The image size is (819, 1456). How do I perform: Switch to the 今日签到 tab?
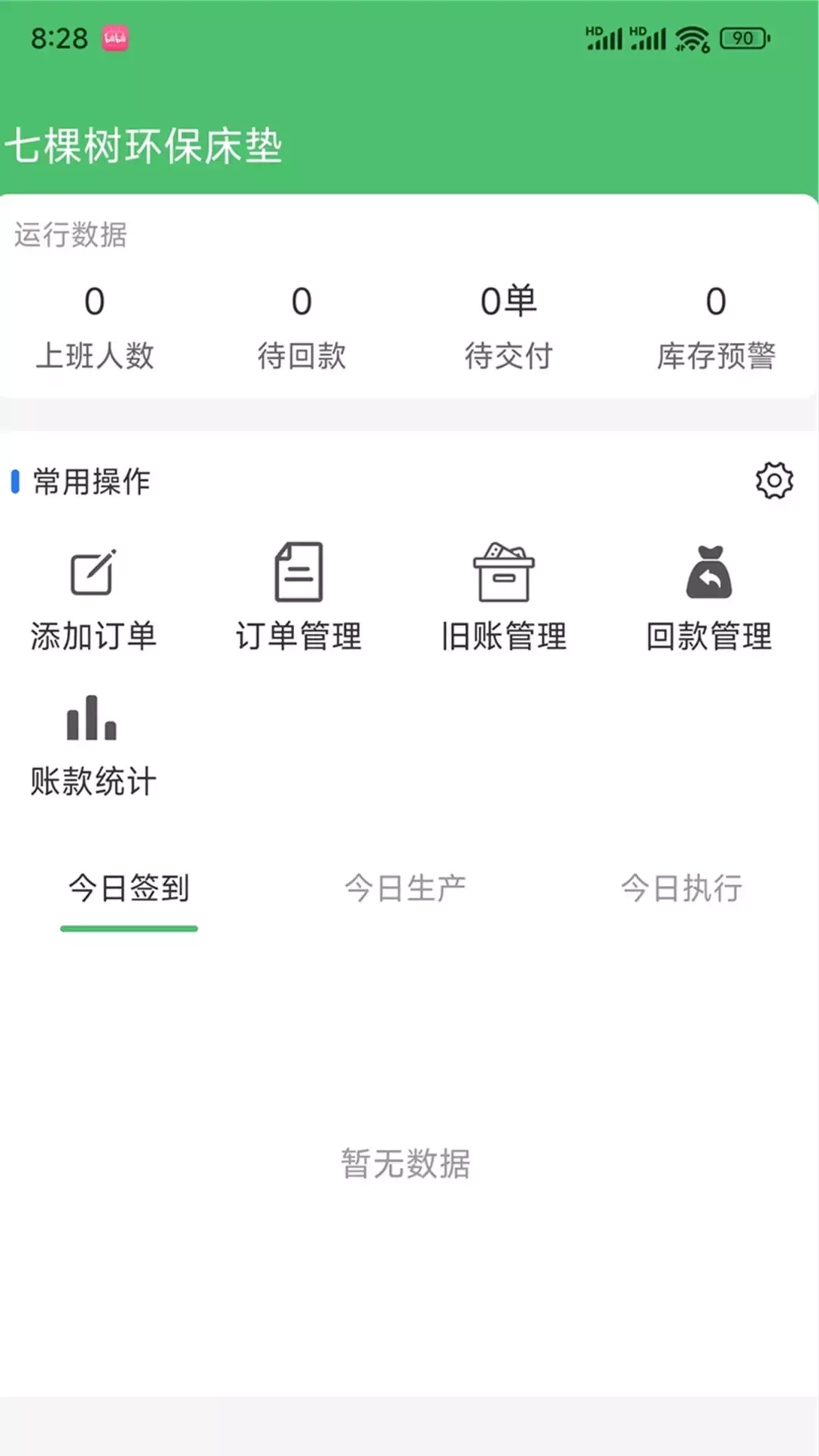pos(129,889)
